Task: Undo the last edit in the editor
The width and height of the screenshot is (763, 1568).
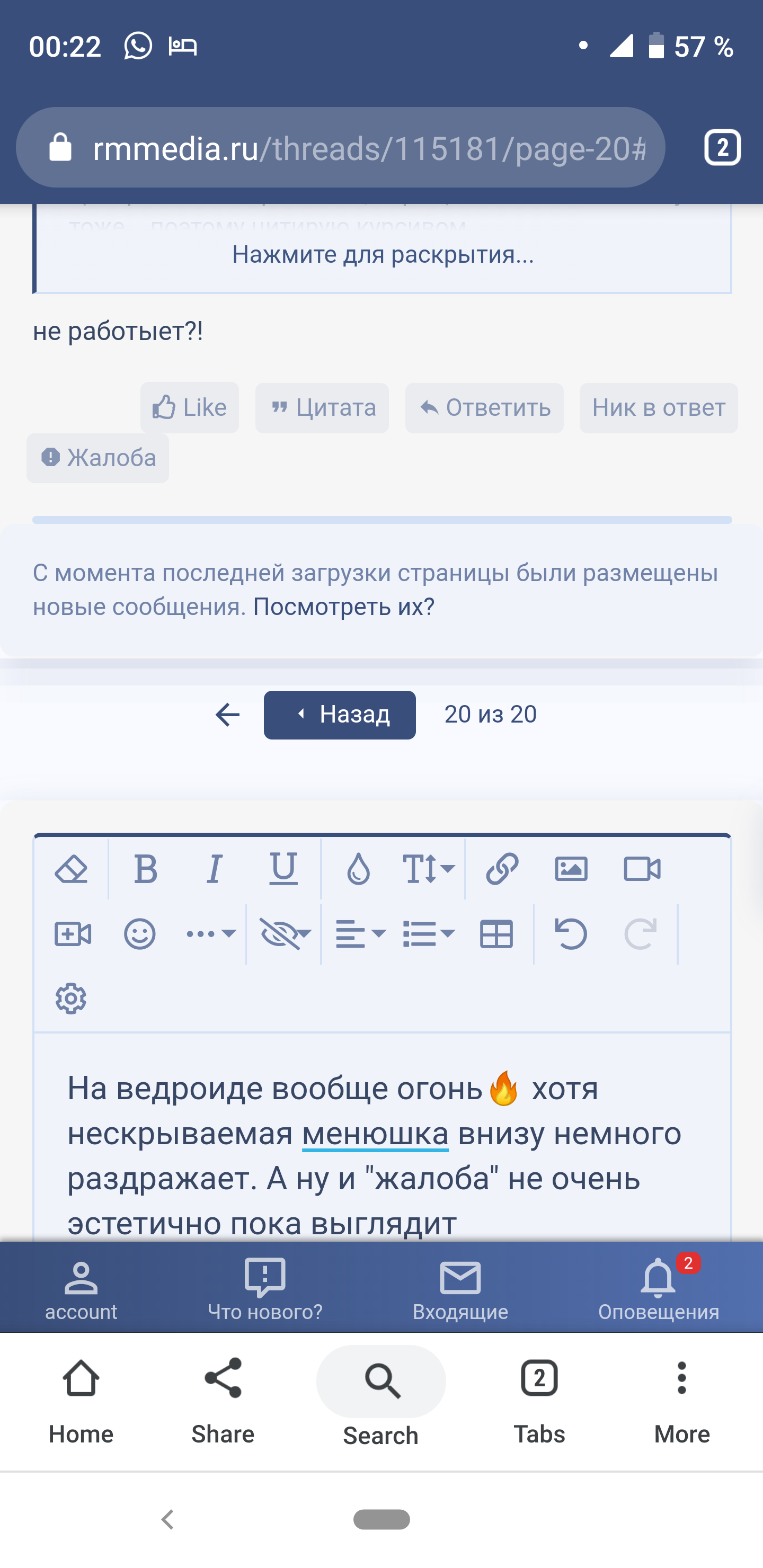Action: (x=571, y=934)
